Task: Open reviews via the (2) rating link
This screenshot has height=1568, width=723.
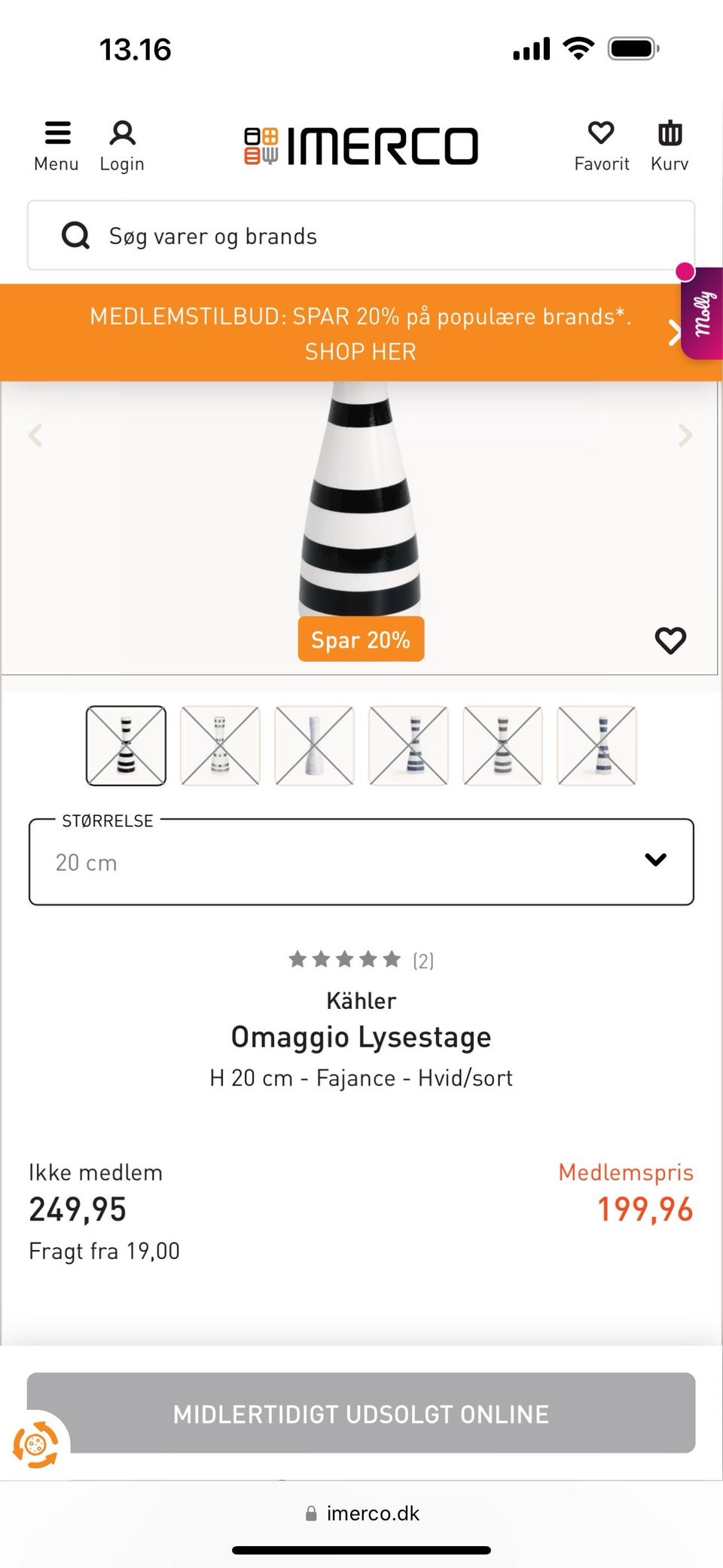Action: pos(423,960)
